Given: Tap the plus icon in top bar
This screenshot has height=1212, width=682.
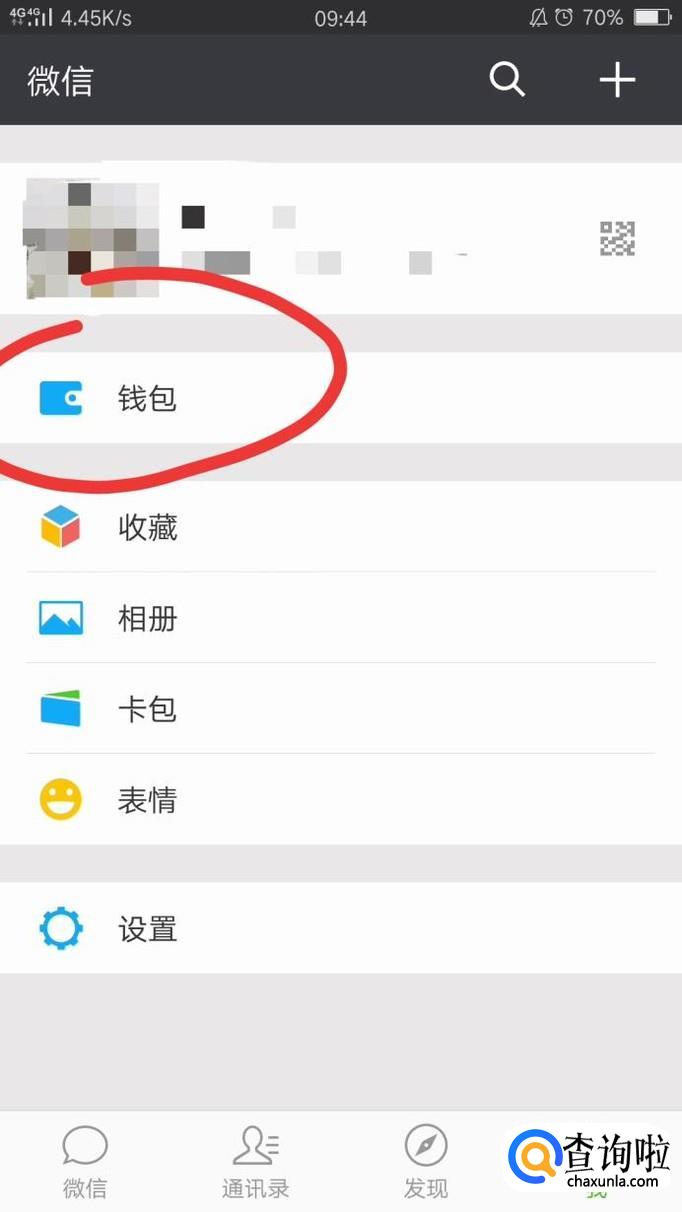Looking at the screenshot, I should click(617, 79).
